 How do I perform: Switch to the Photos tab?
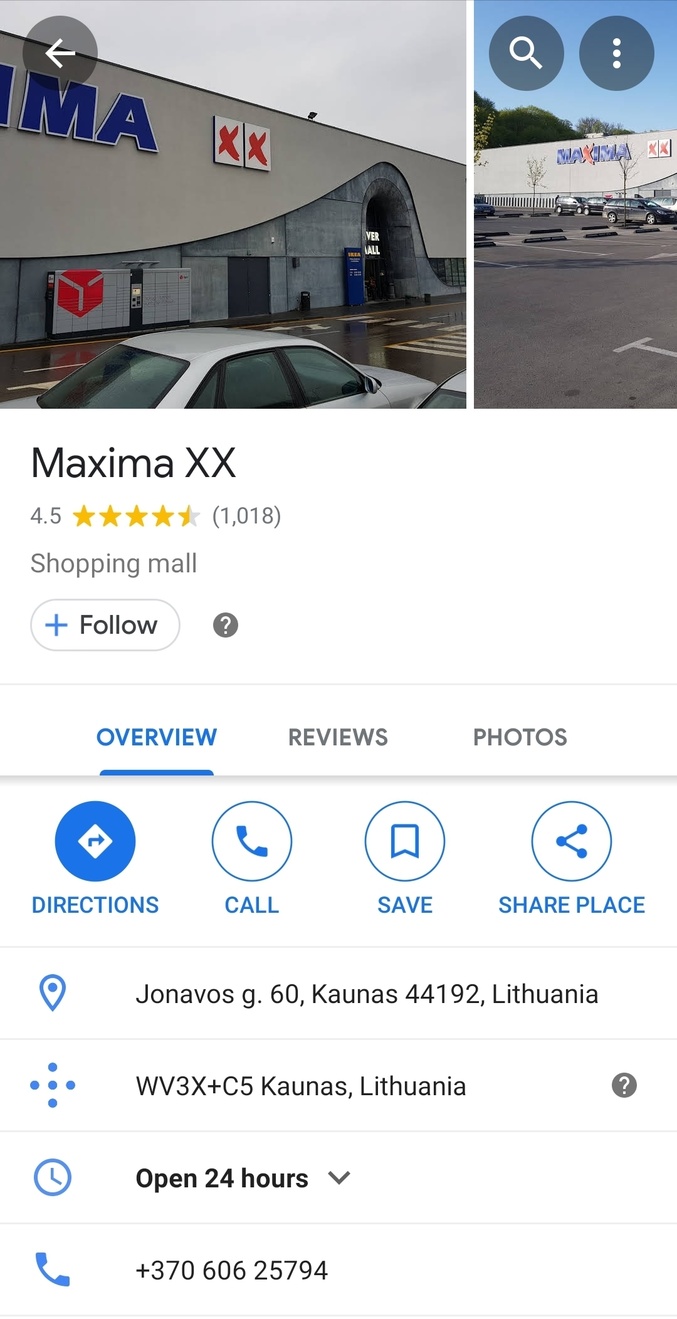520,737
